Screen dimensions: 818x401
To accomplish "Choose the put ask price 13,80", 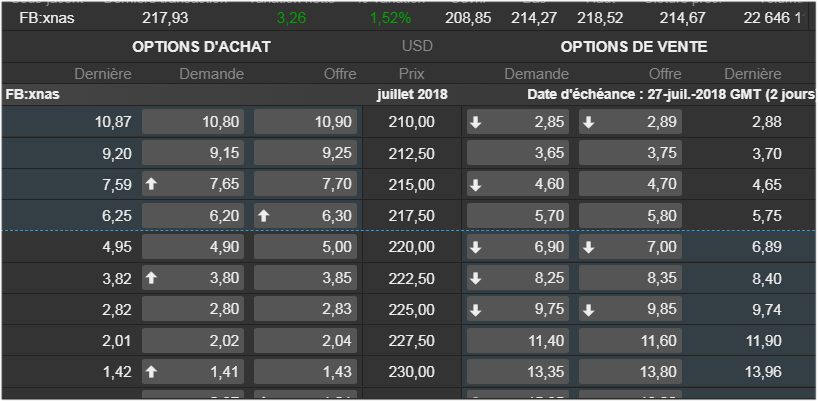I will click(x=631, y=371).
